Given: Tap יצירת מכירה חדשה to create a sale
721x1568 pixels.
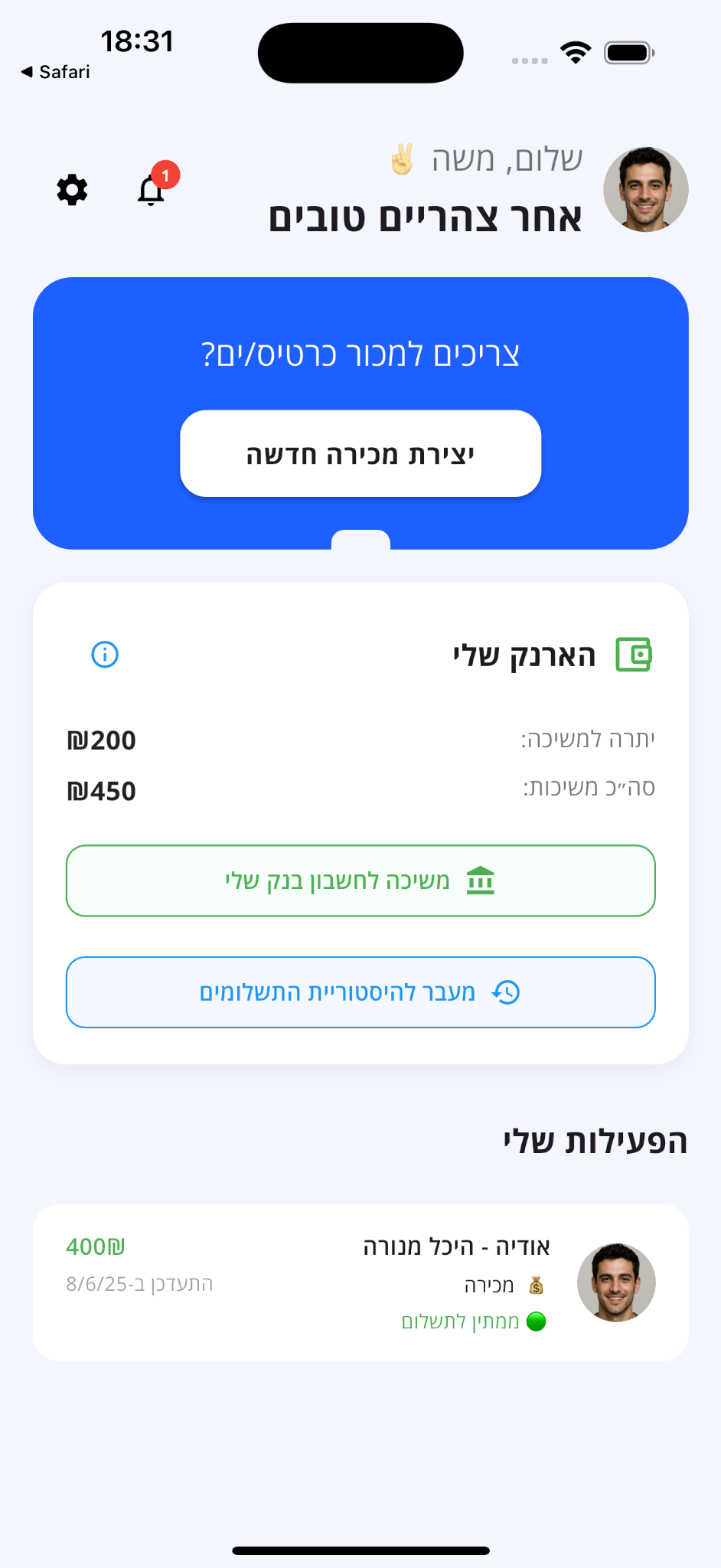Looking at the screenshot, I should pos(360,454).
